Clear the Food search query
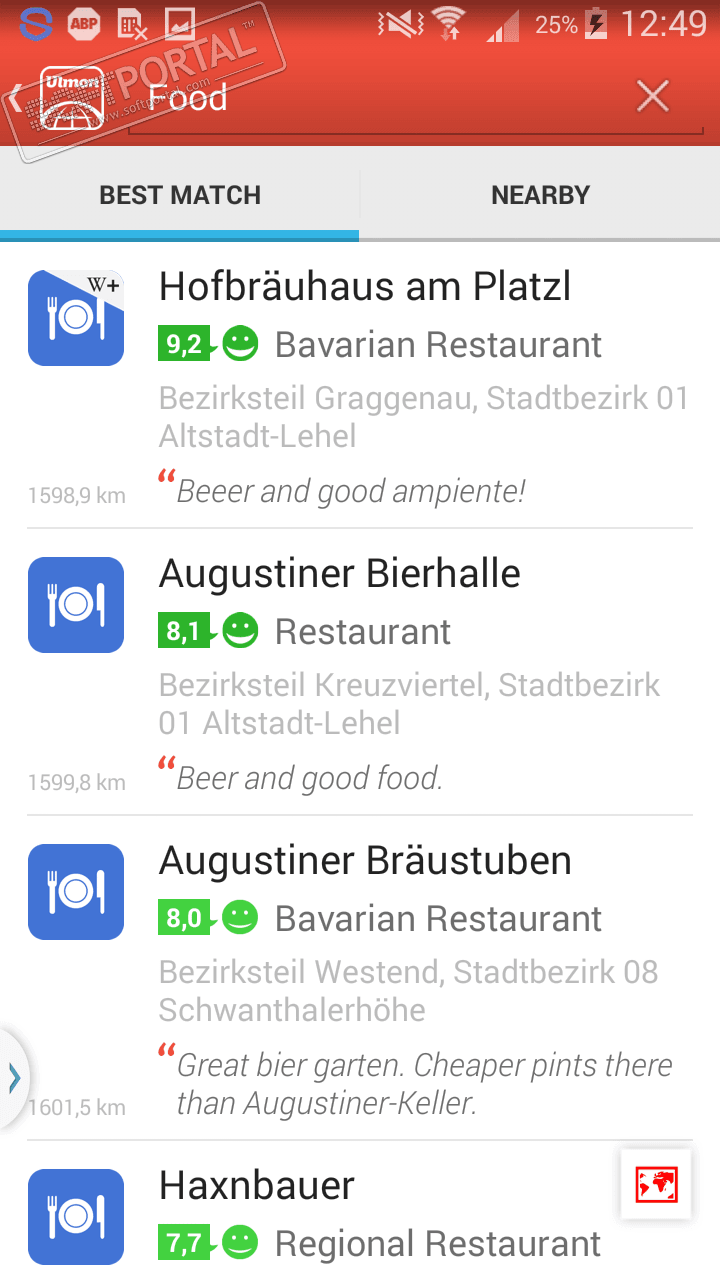This screenshot has height=1280, width=720. [653, 97]
